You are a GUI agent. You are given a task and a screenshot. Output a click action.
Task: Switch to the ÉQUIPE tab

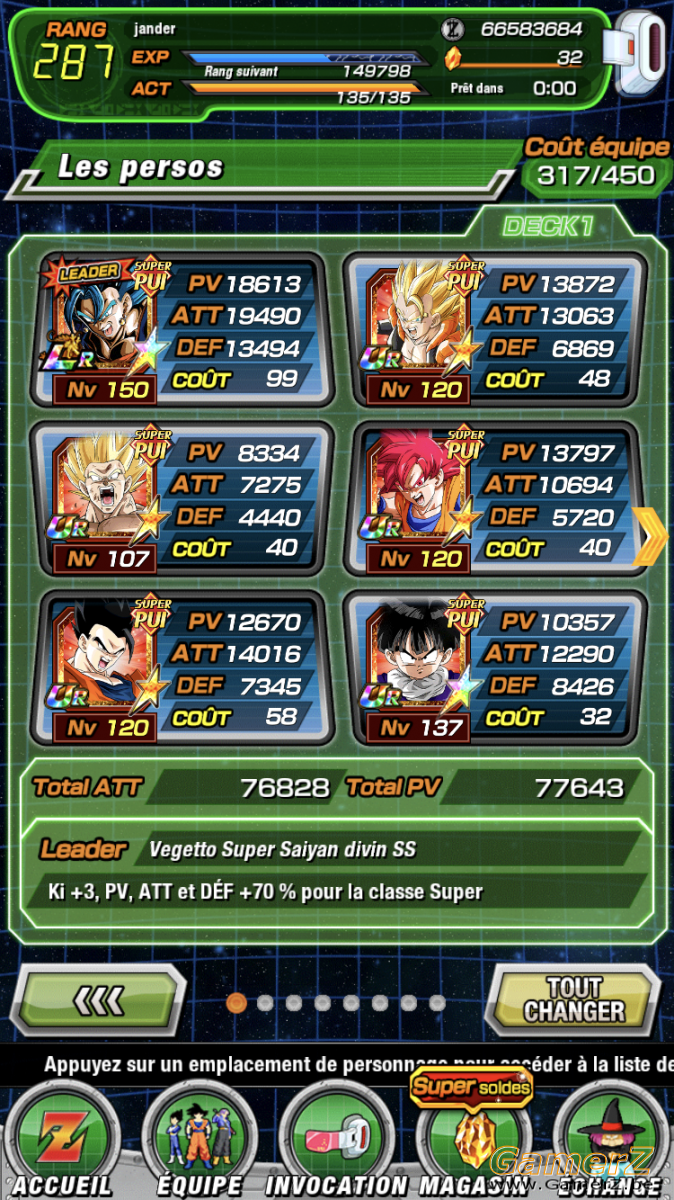pyautogui.click(x=199, y=1140)
